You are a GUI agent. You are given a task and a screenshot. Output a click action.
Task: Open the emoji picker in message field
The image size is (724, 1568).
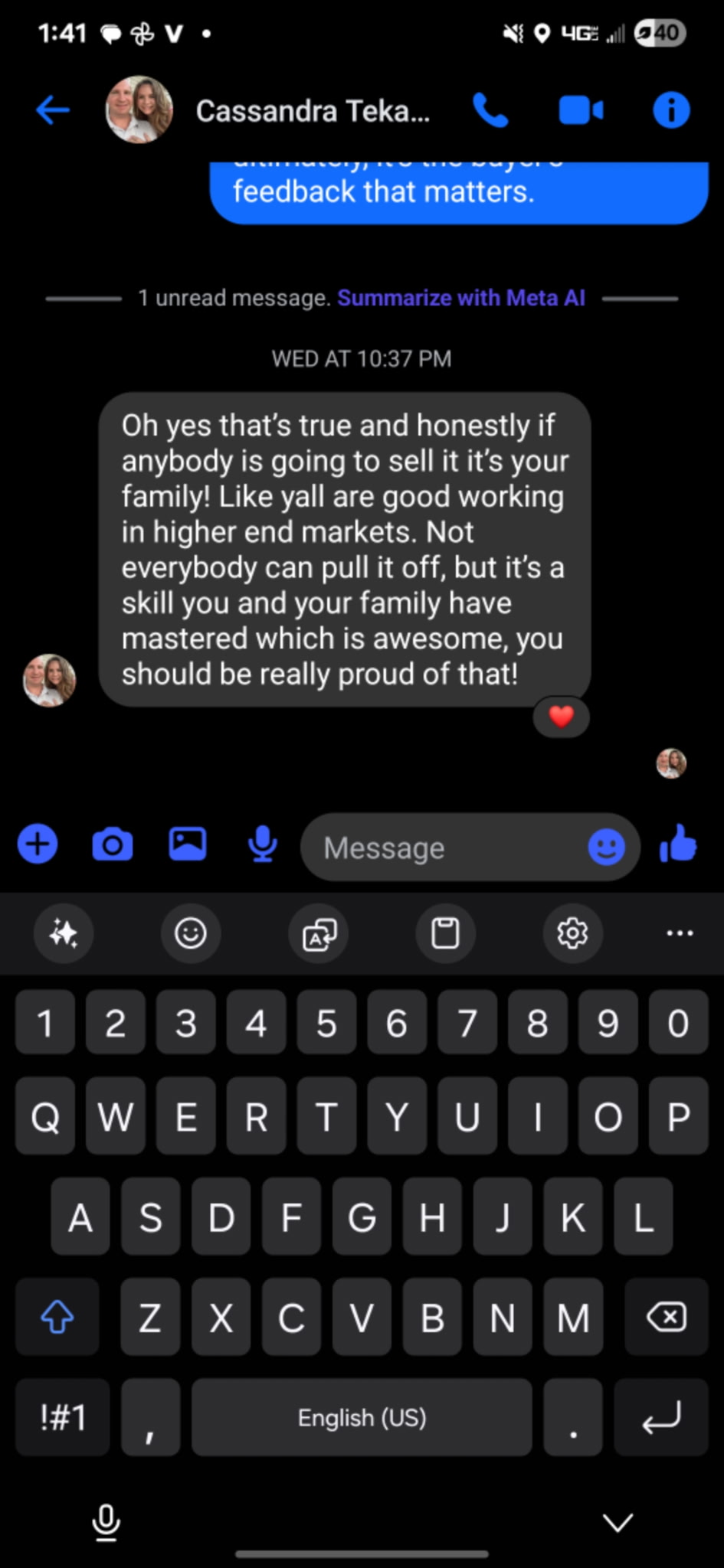(x=606, y=848)
